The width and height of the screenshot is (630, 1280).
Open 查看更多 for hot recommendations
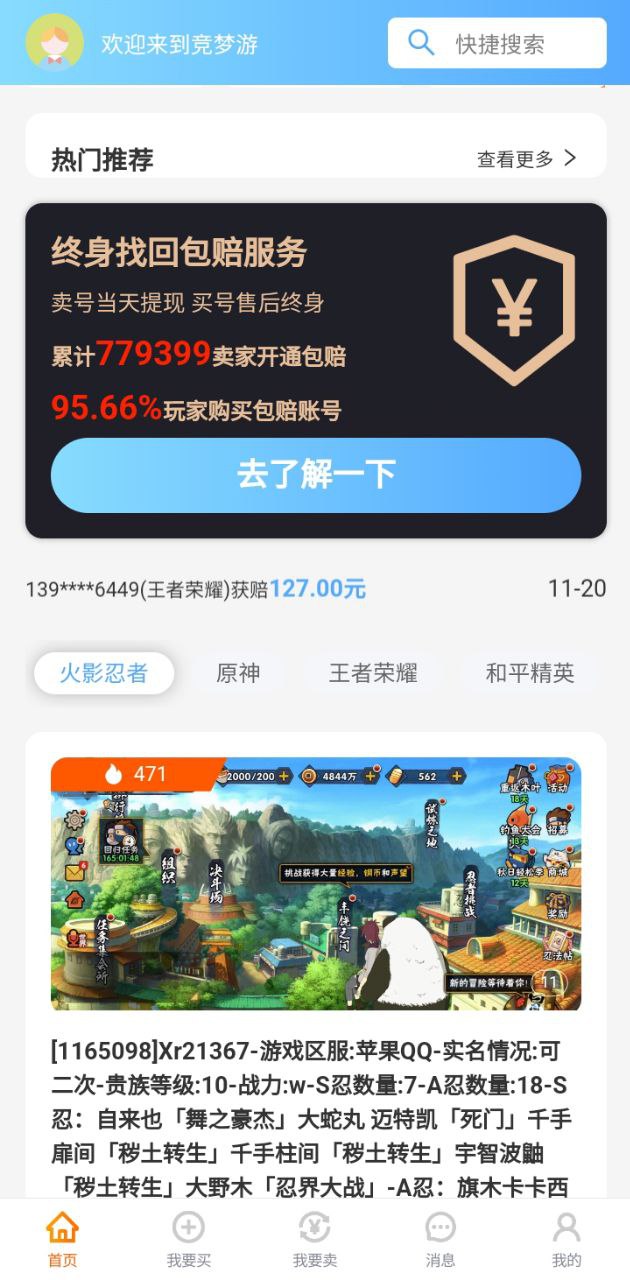point(527,158)
